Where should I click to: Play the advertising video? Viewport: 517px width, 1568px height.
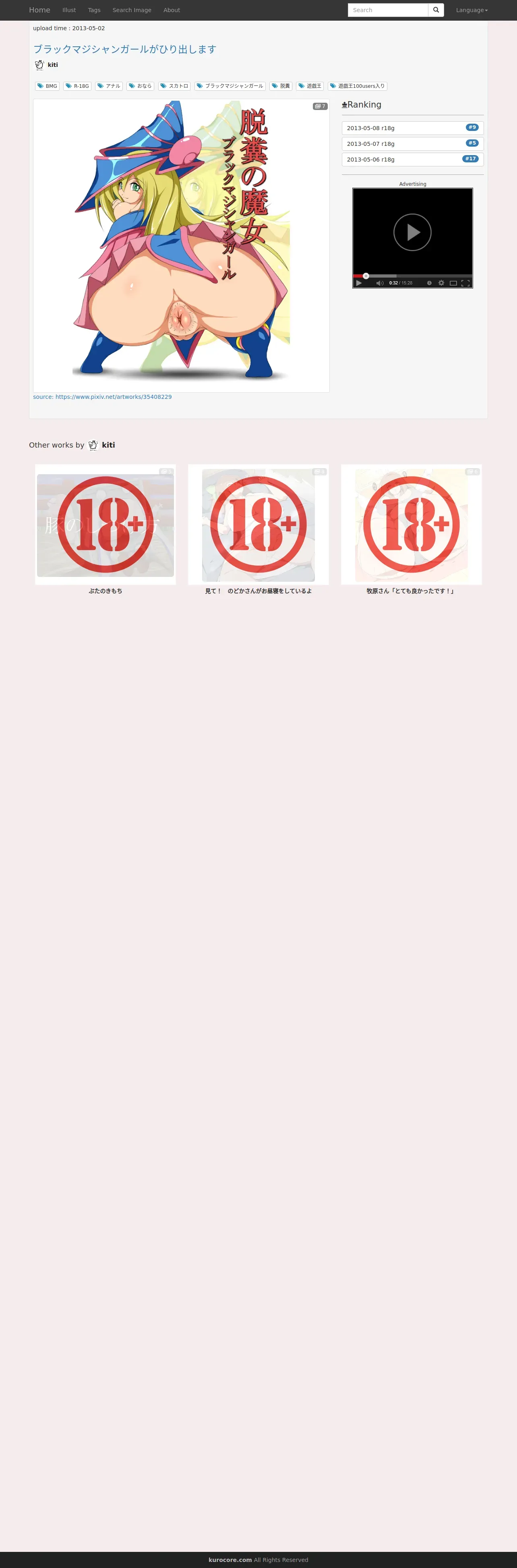412,232
